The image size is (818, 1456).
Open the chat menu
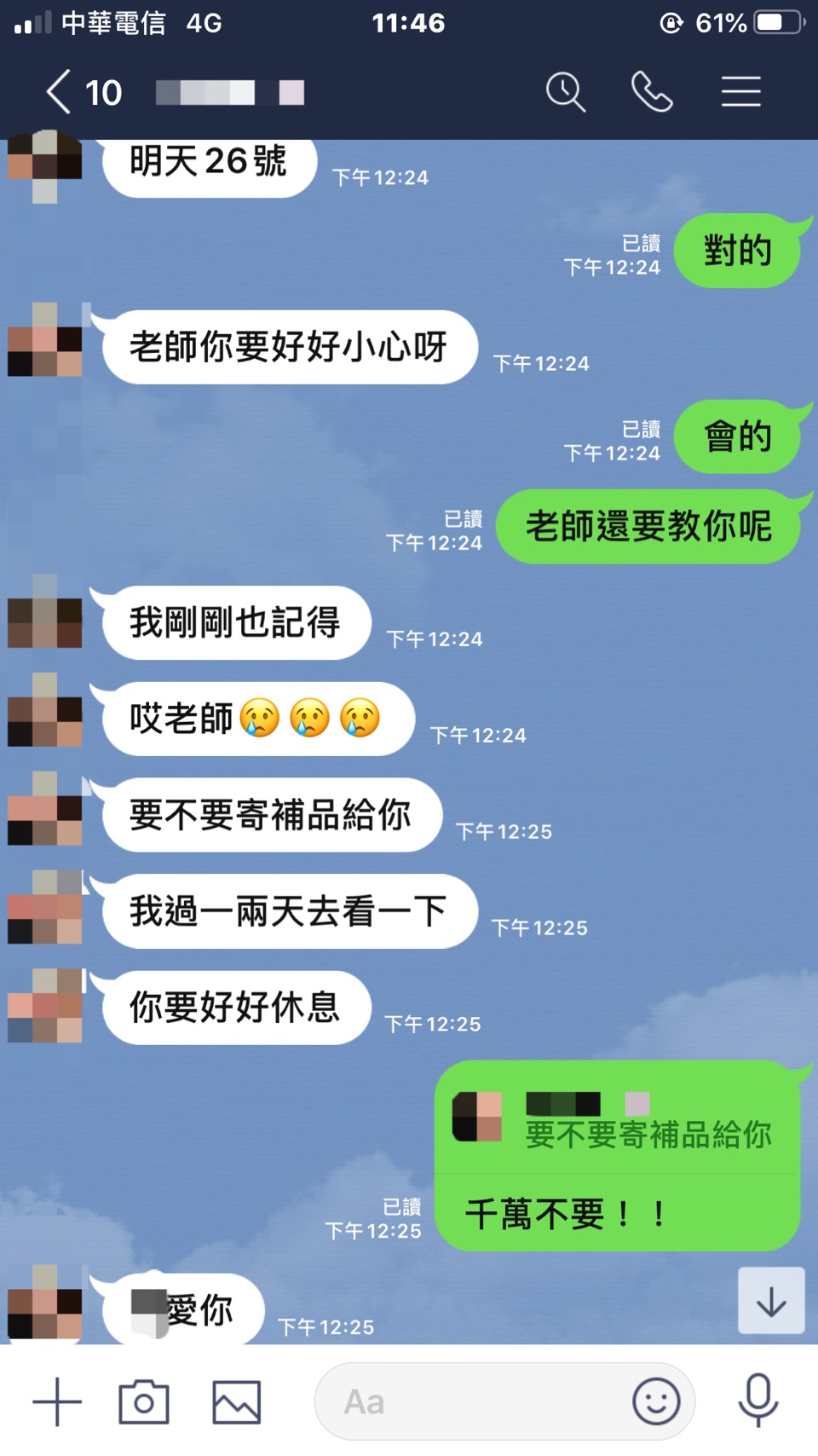[x=740, y=92]
